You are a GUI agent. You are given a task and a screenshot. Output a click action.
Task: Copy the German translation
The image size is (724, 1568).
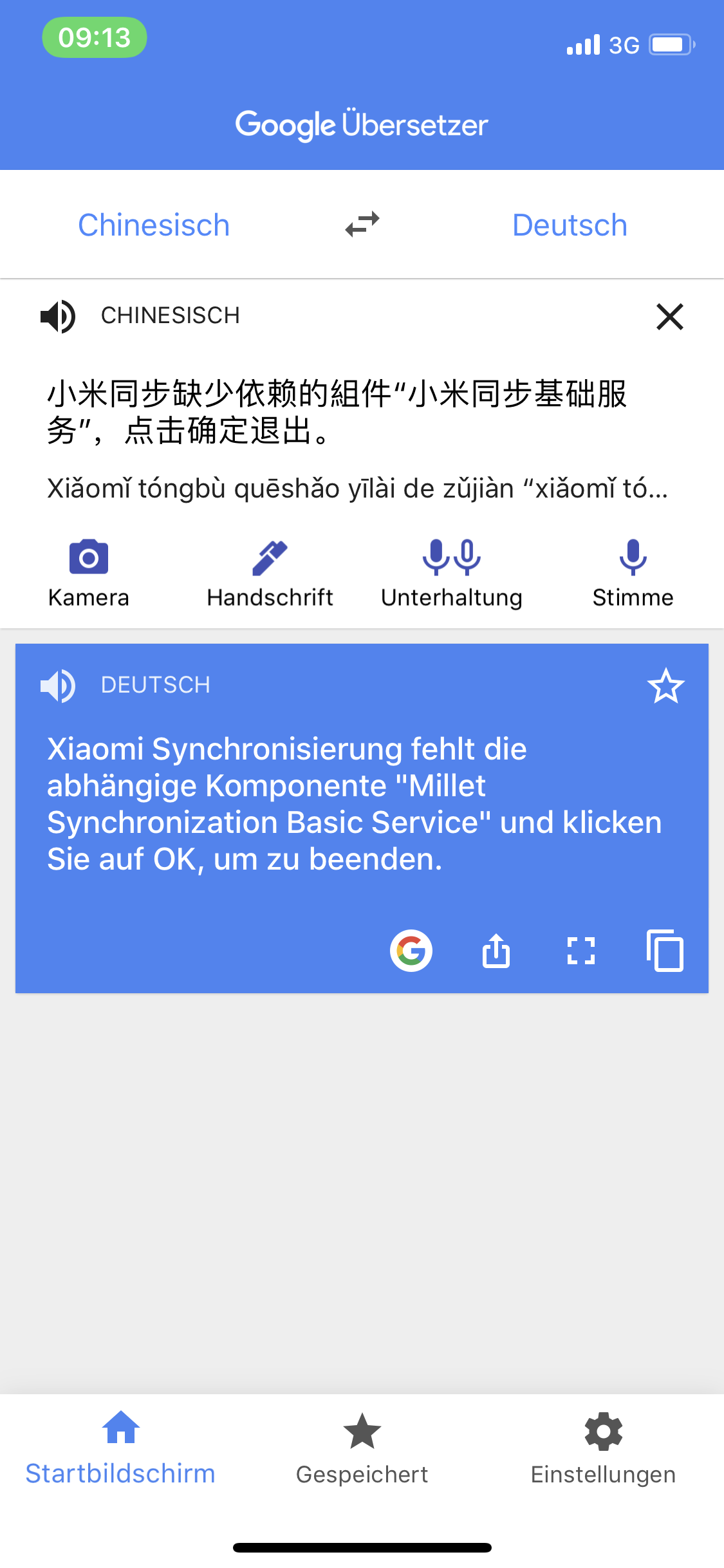pos(665,951)
